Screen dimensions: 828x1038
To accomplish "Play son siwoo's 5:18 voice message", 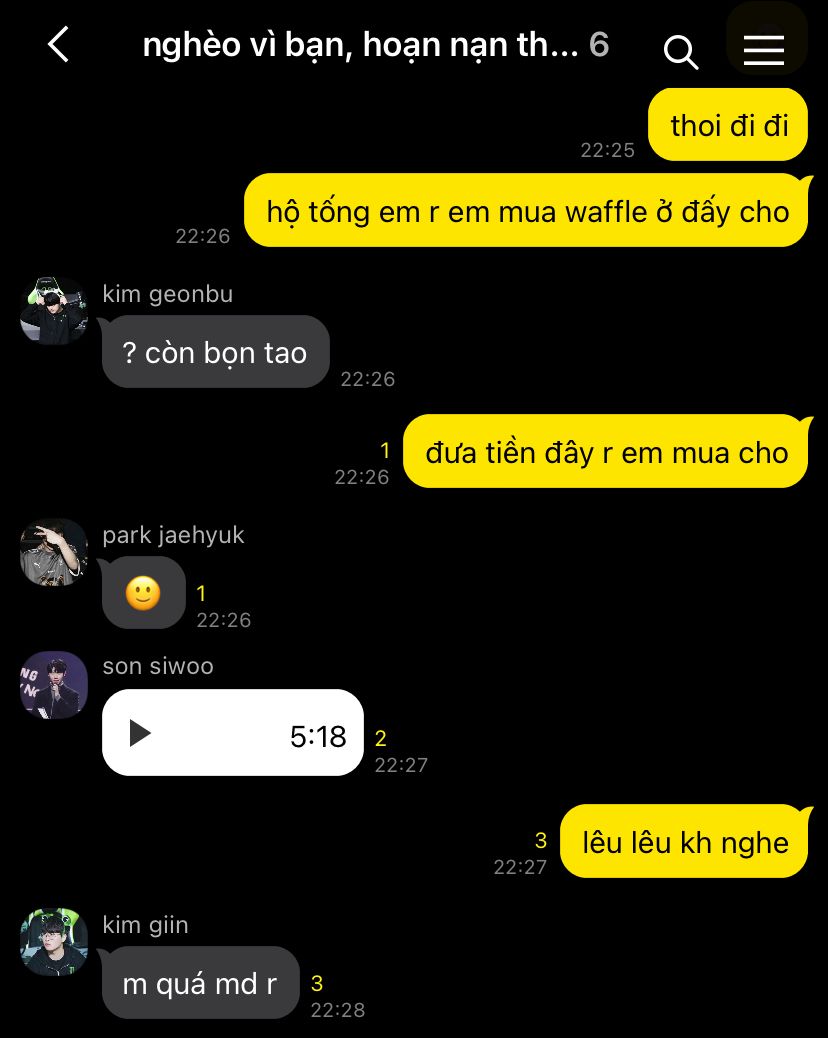I will click(x=140, y=734).
